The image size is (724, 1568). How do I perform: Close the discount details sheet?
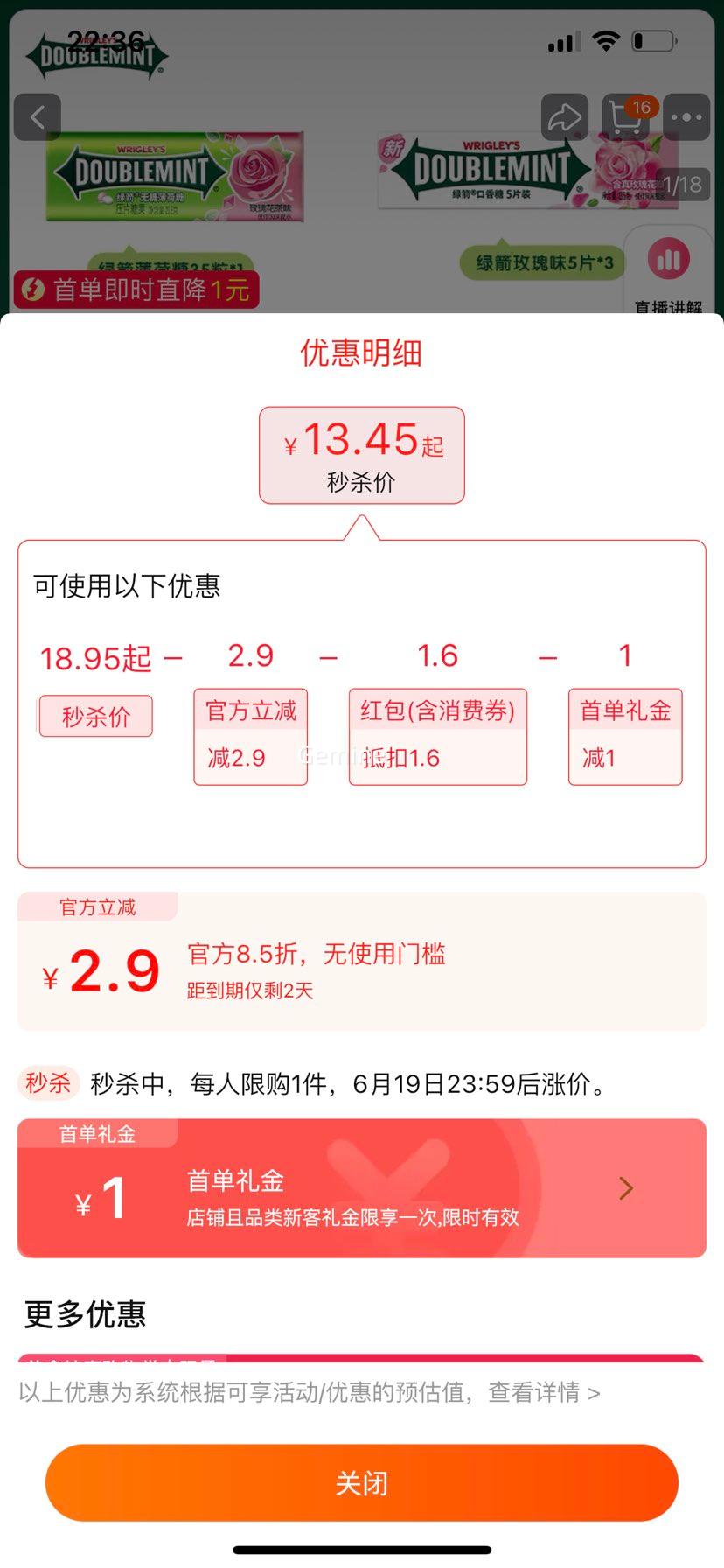361,1482
